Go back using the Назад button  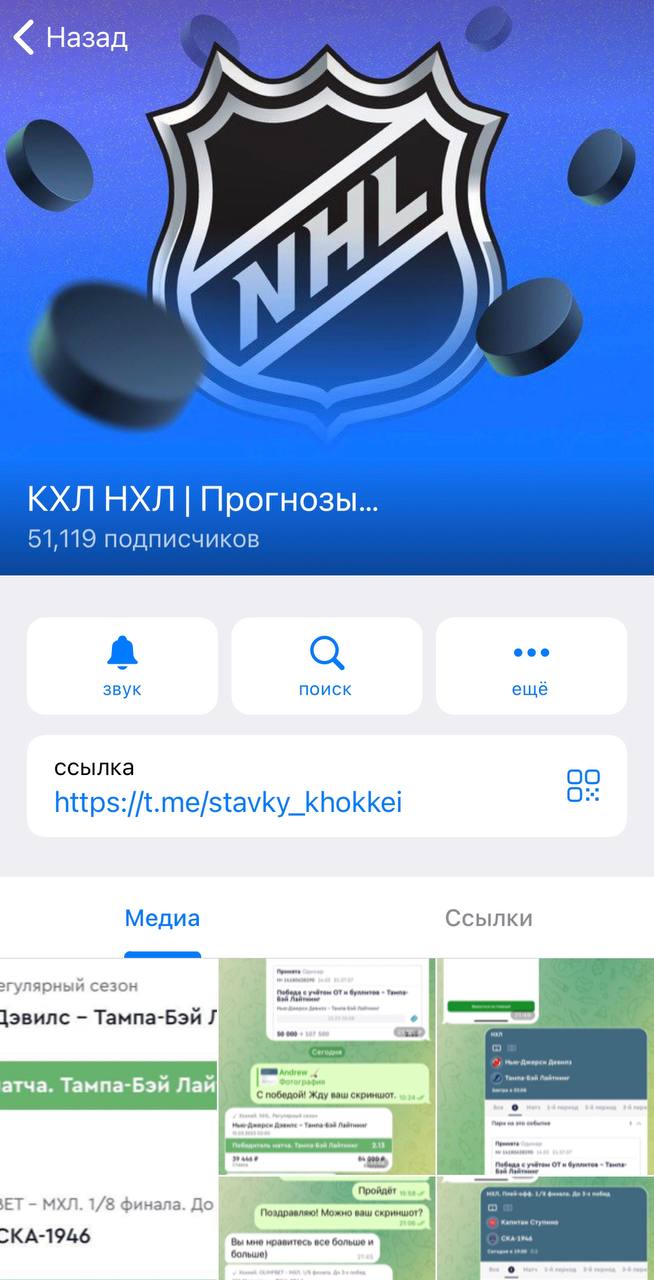coord(70,38)
